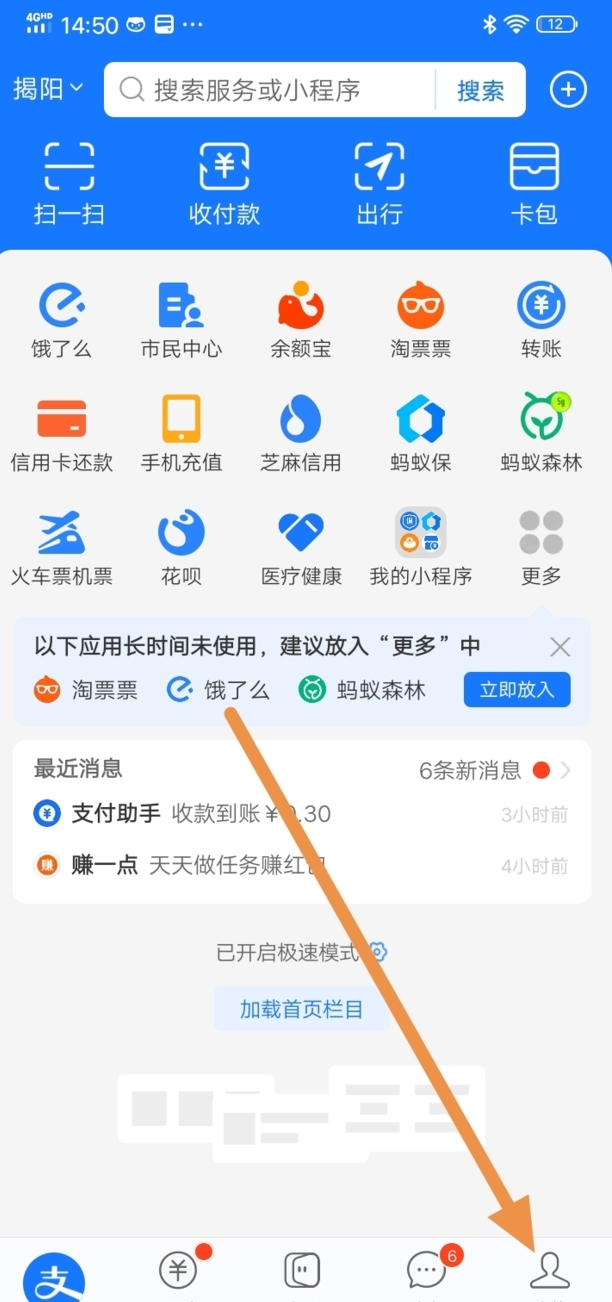Tap 立即放入 button
The height and width of the screenshot is (1302, 612).
[x=516, y=690]
